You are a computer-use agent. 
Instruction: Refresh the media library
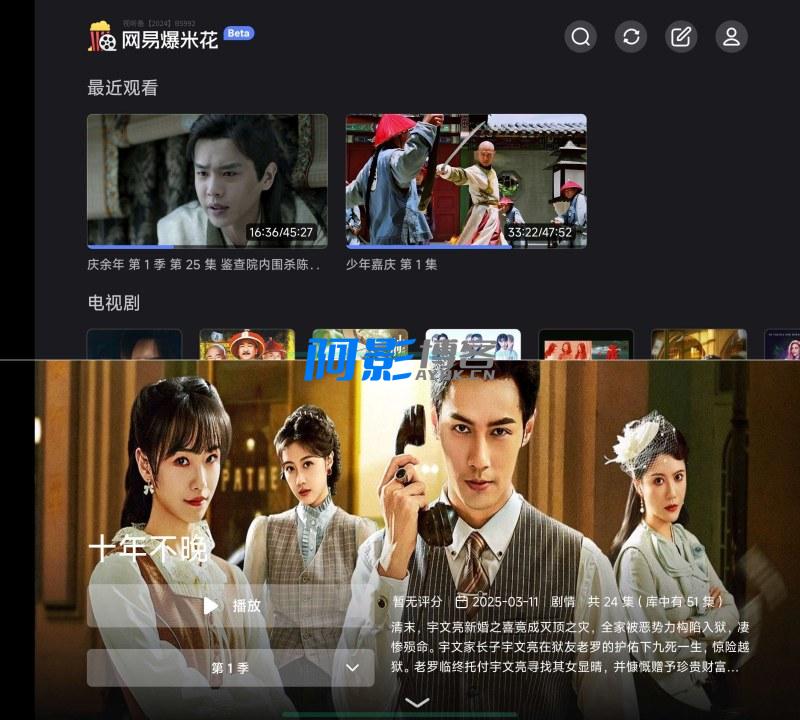(631, 38)
